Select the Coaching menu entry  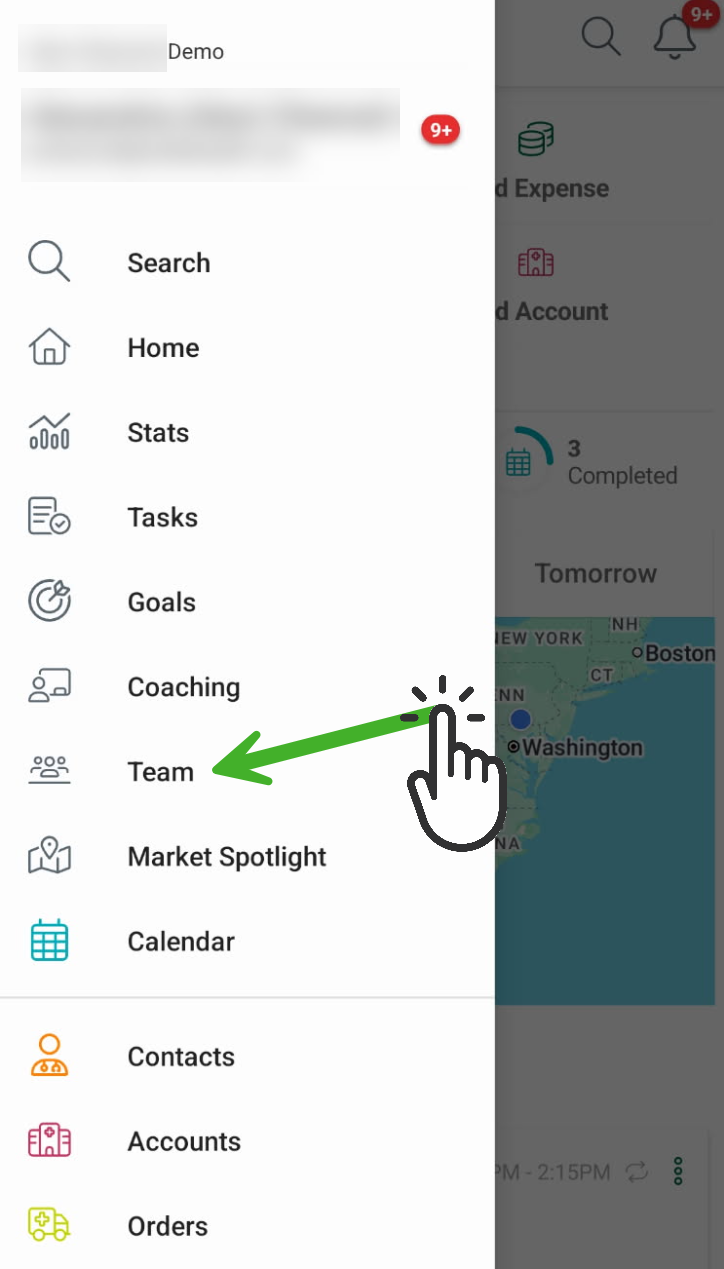[247, 687]
